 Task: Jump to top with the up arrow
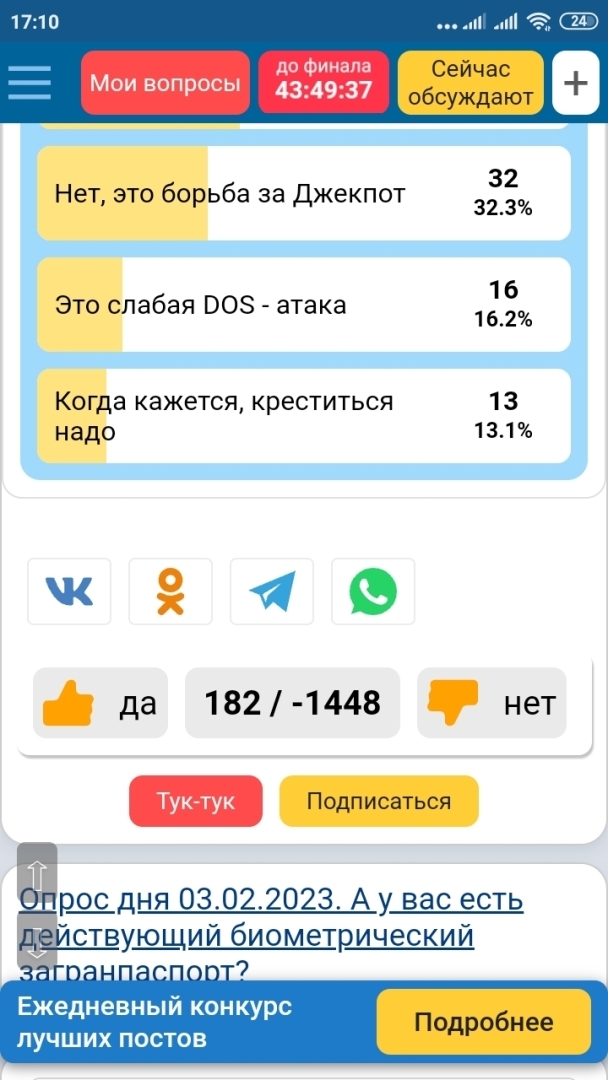tap(37, 873)
